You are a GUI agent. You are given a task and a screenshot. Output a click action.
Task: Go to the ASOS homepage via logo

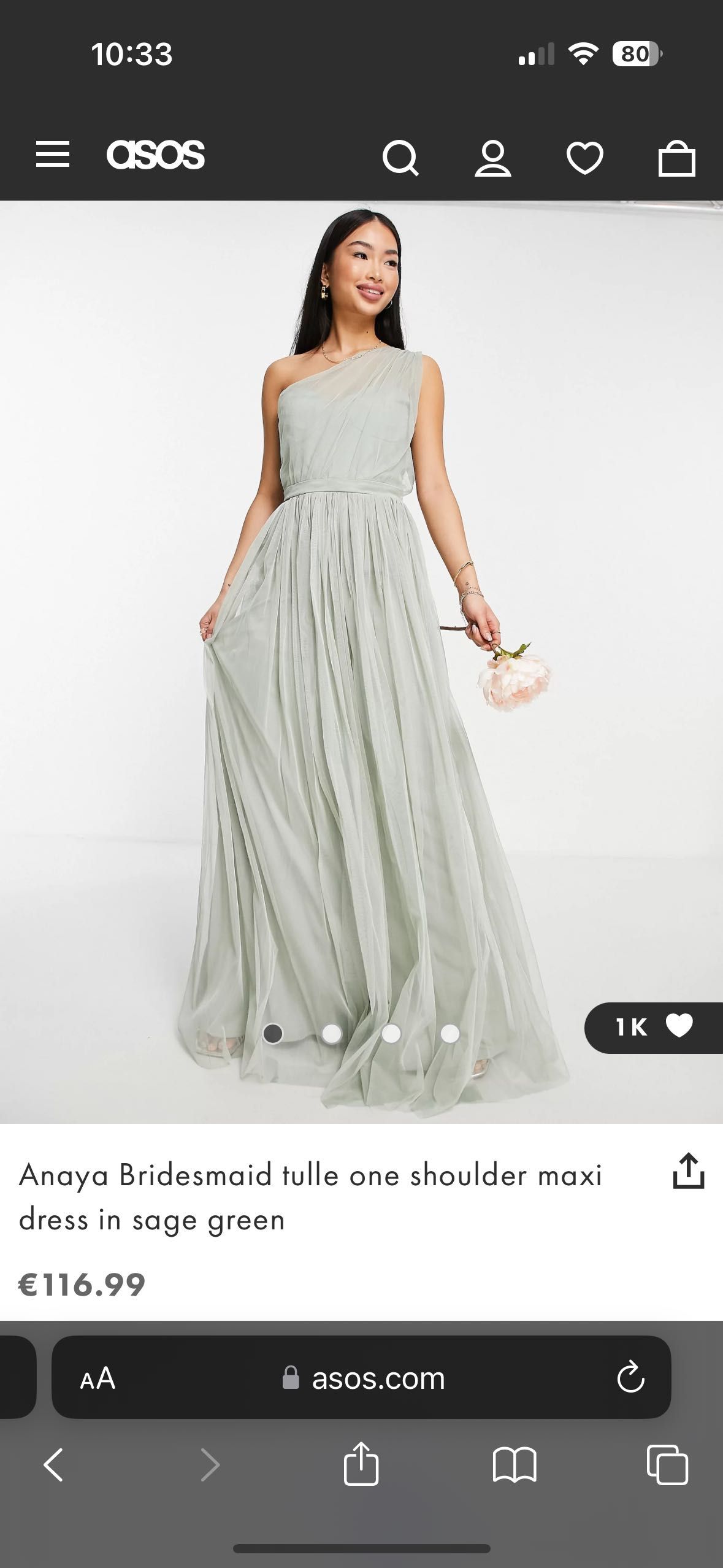tap(156, 154)
